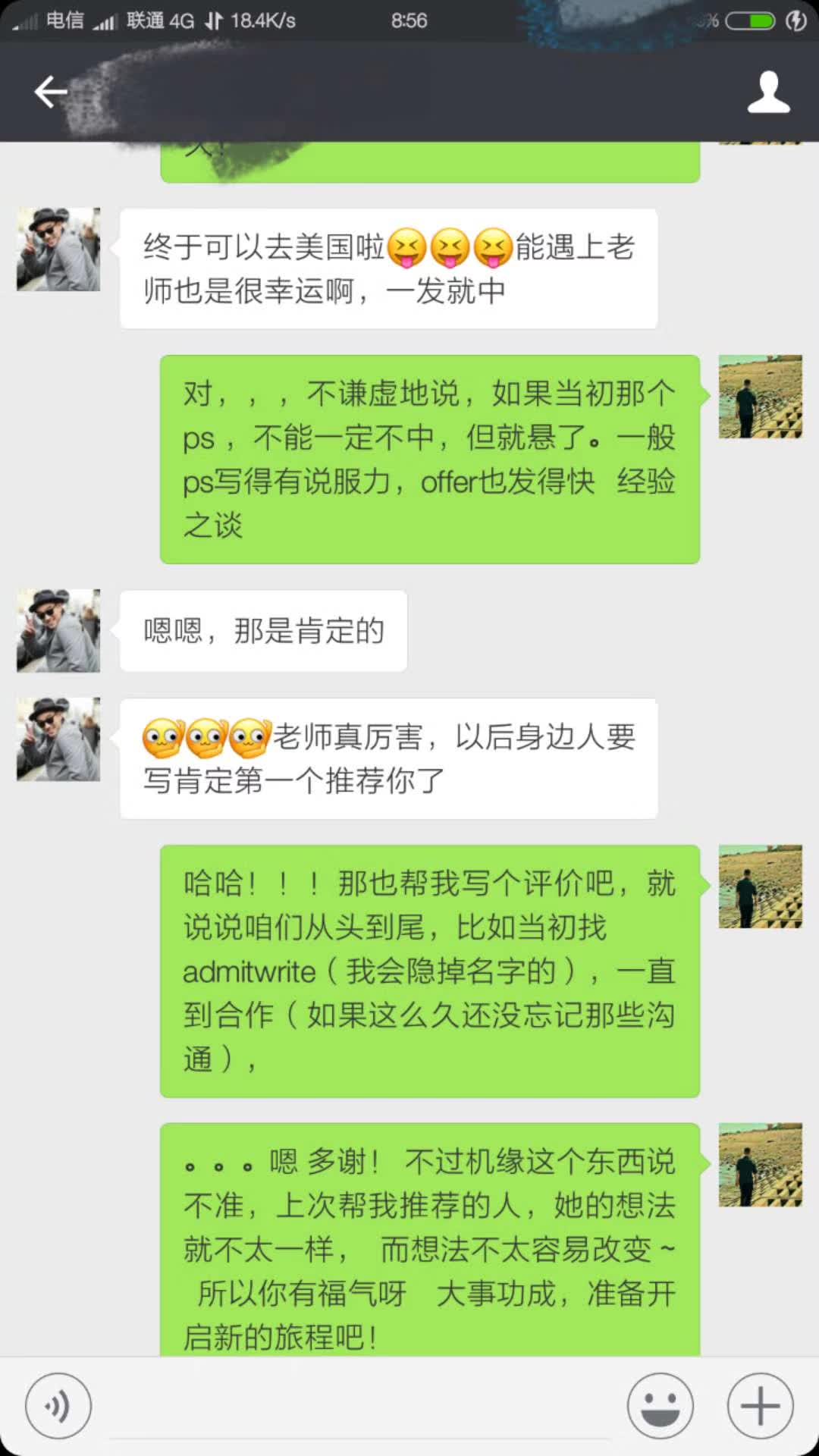Switch to voice message input
The width and height of the screenshot is (819, 1456).
click(58, 1405)
